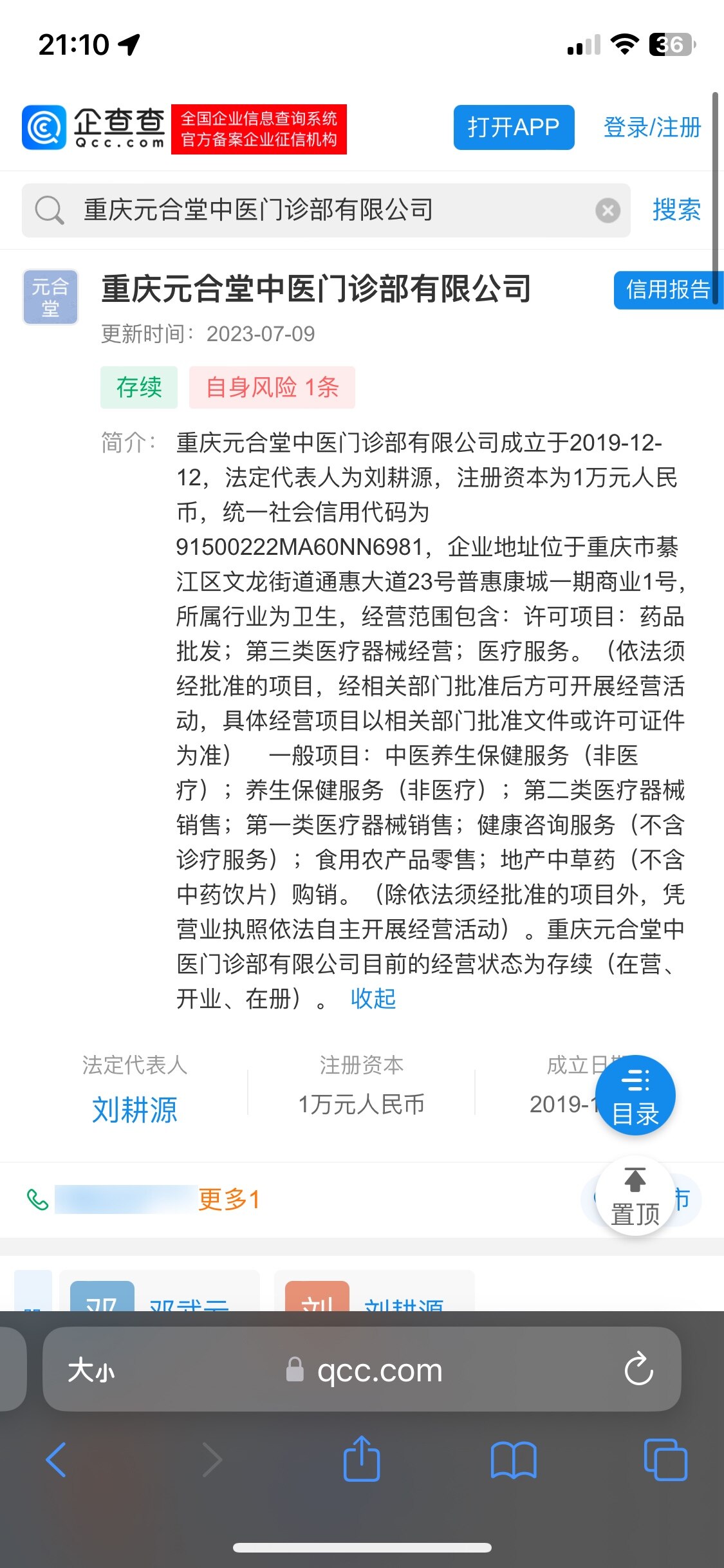Call the company phone number
This screenshot has height=1568, width=724.
(125, 1199)
